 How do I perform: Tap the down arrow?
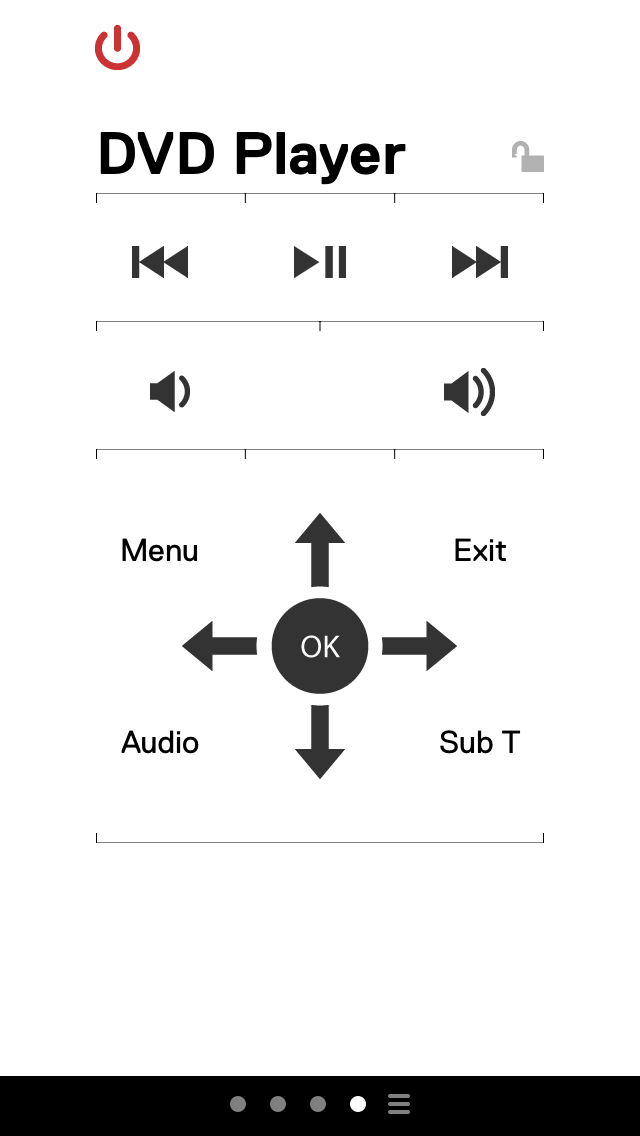tap(320, 742)
